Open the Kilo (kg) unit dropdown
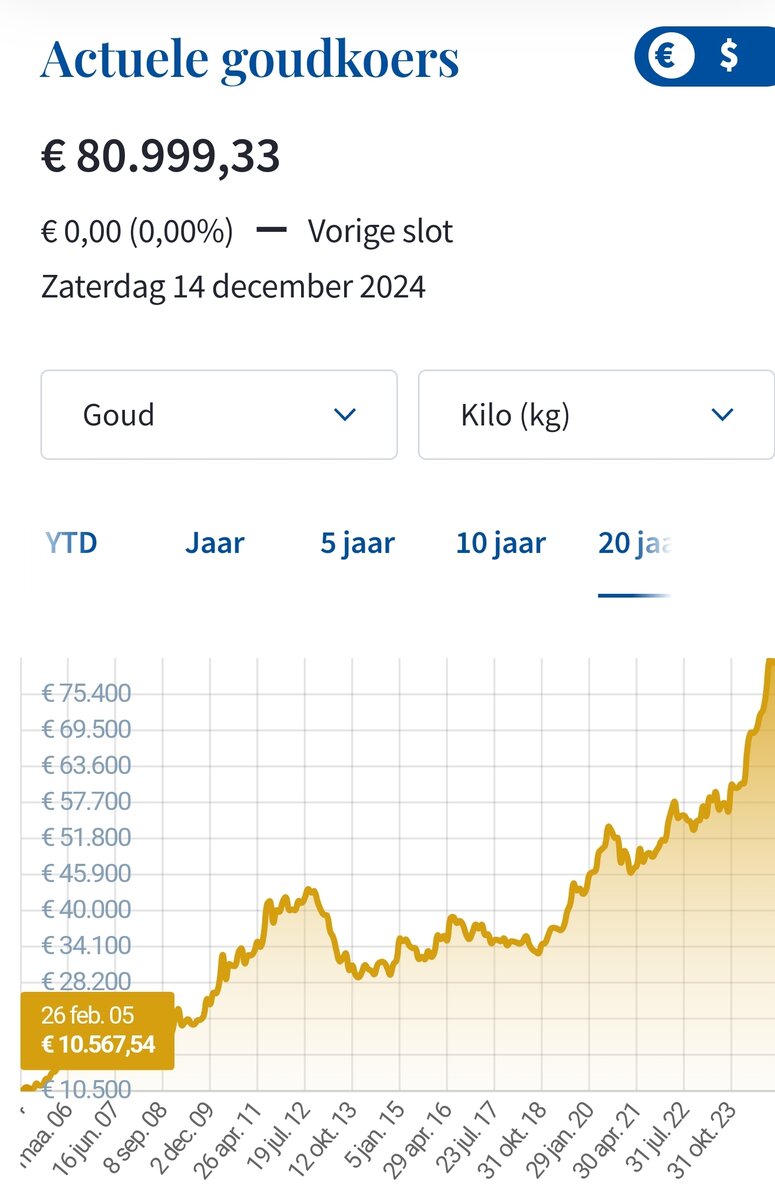 [x=596, y=415]
